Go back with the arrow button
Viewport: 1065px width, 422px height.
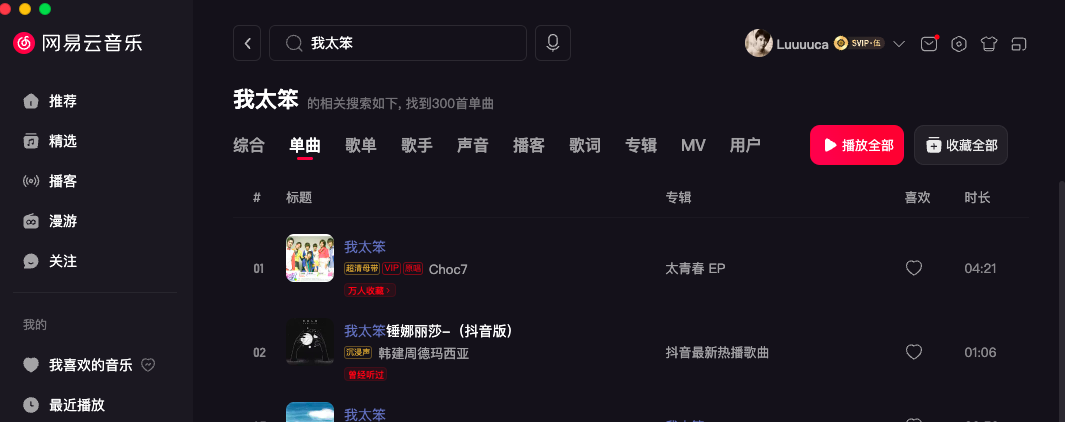247,43
